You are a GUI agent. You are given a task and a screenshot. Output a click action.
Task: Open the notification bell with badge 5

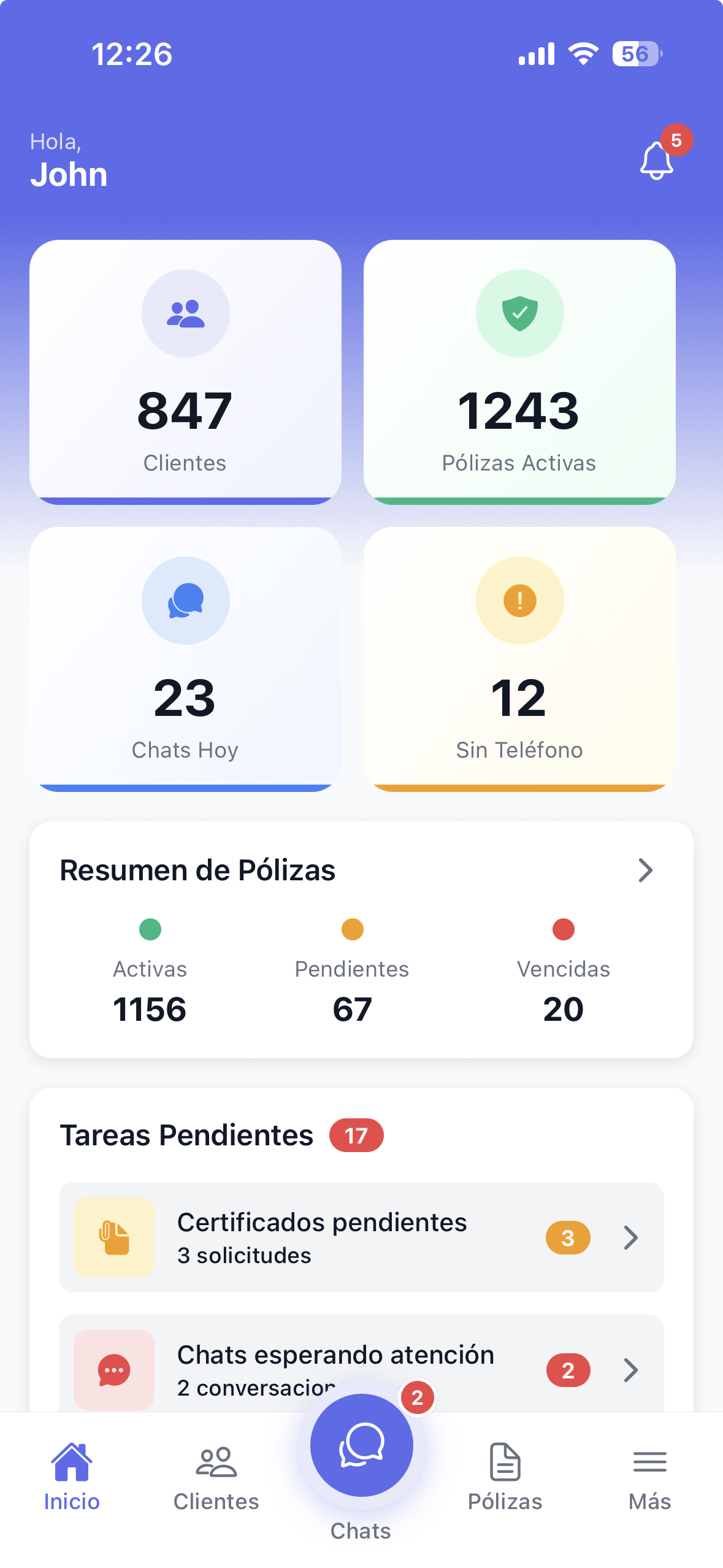[656, 161]
